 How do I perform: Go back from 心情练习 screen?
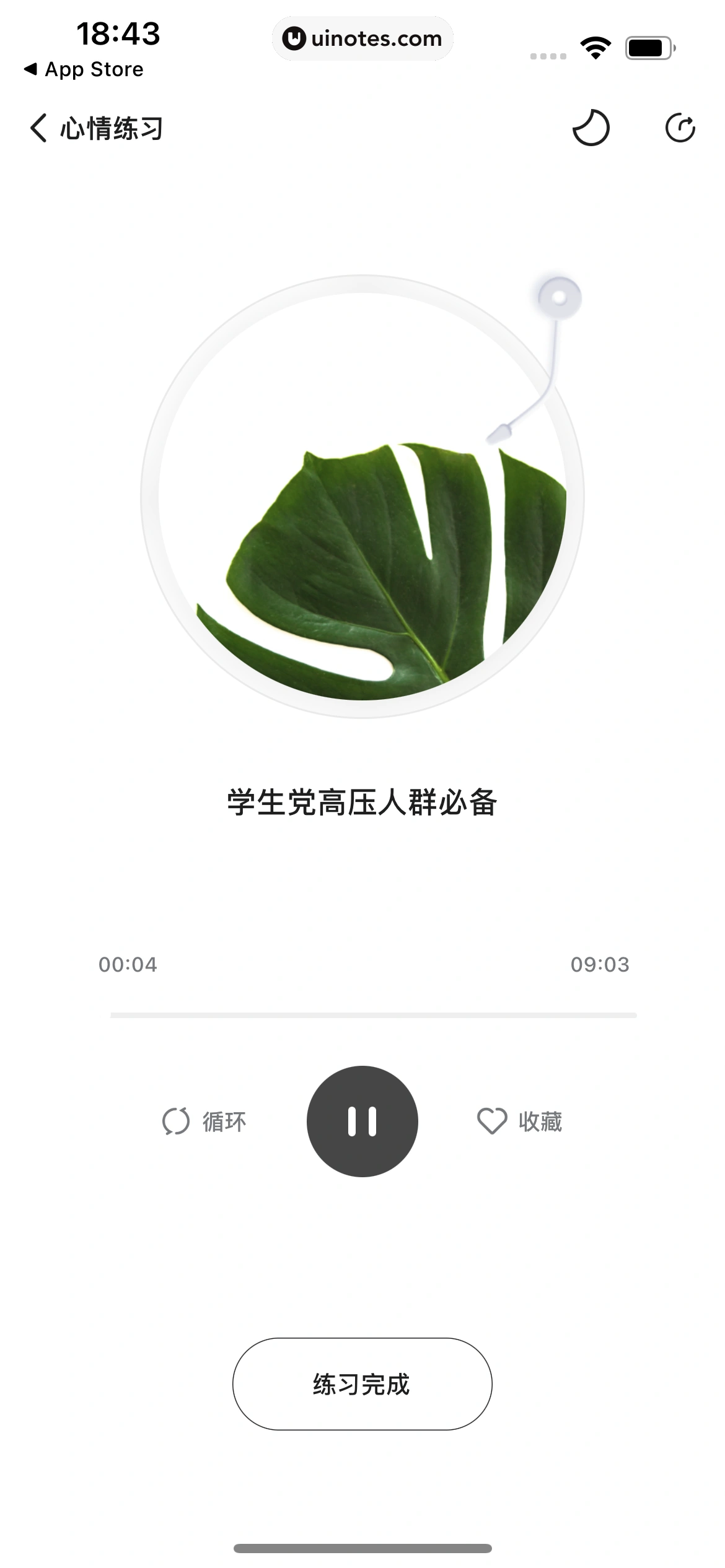click(38, 128)
